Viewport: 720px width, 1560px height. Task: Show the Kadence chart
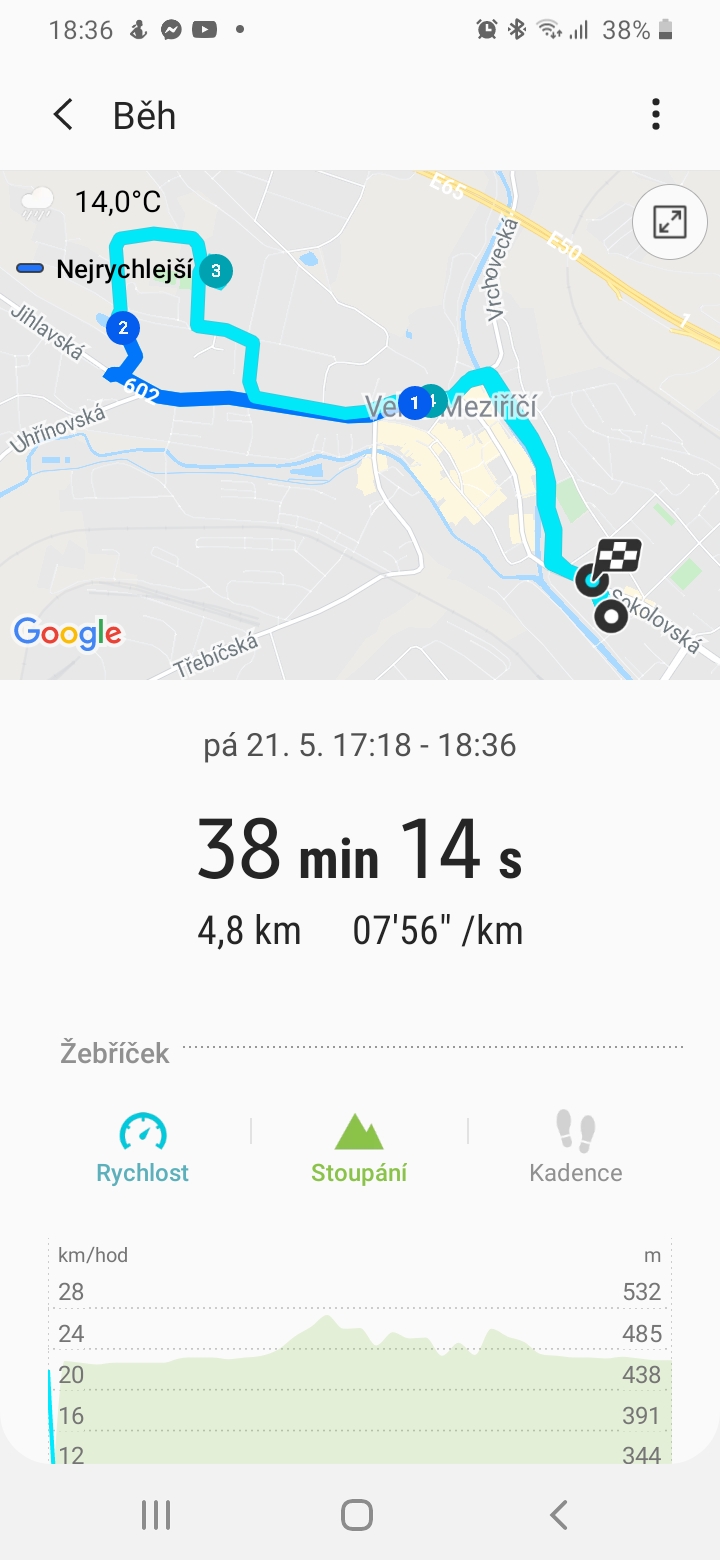pos(576,1148)
